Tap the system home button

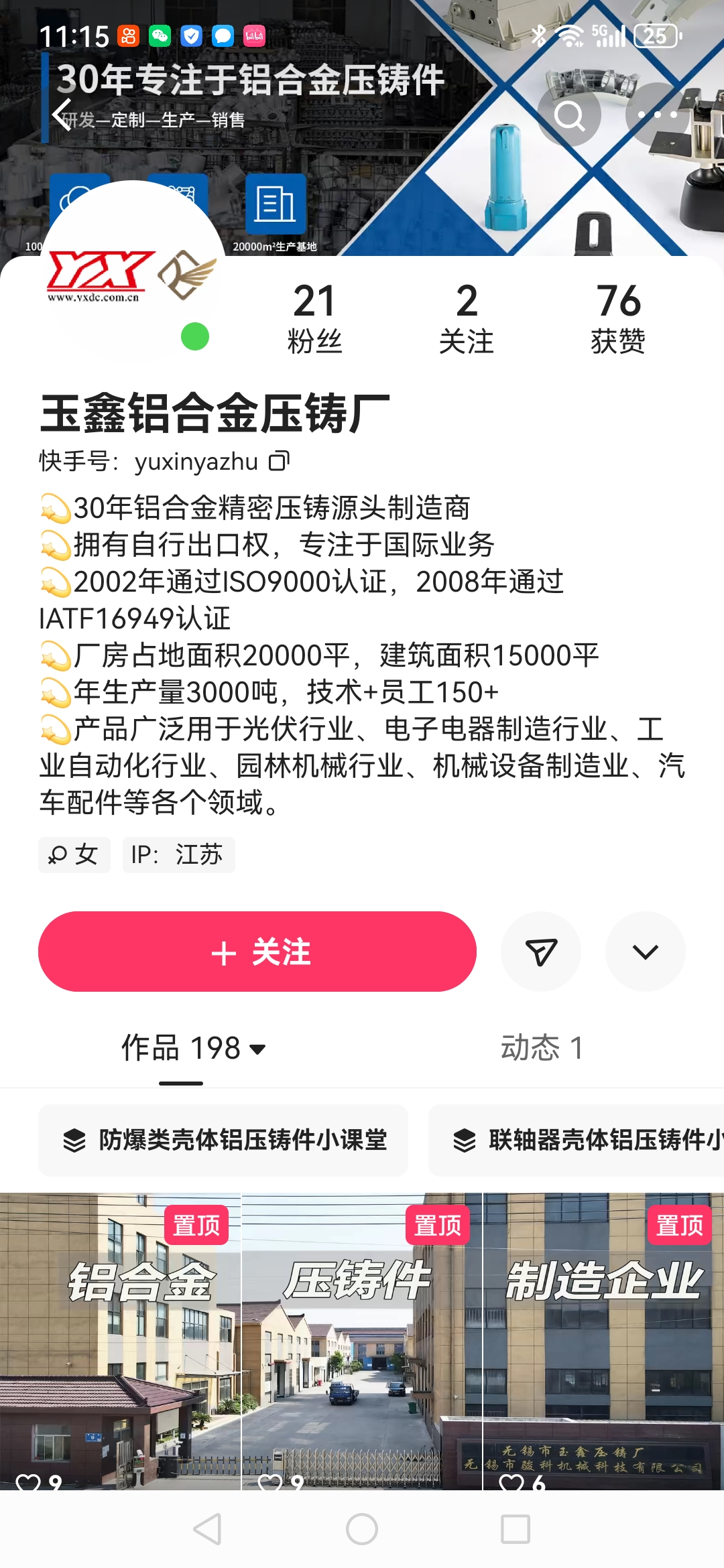pyautogui.click(x=362, y=1530)
